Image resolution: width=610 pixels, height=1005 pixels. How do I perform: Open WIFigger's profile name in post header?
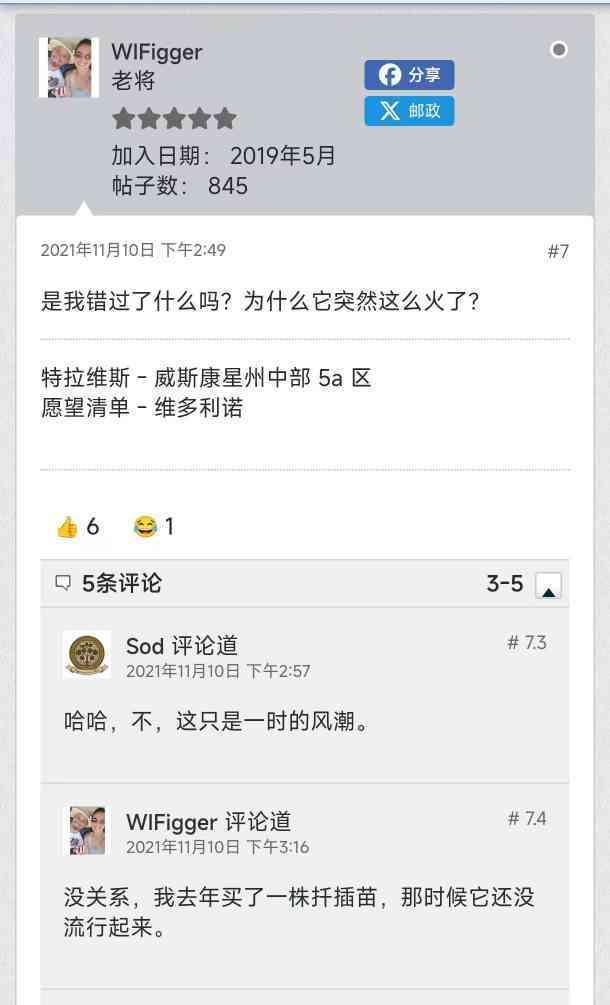[157, 53]
